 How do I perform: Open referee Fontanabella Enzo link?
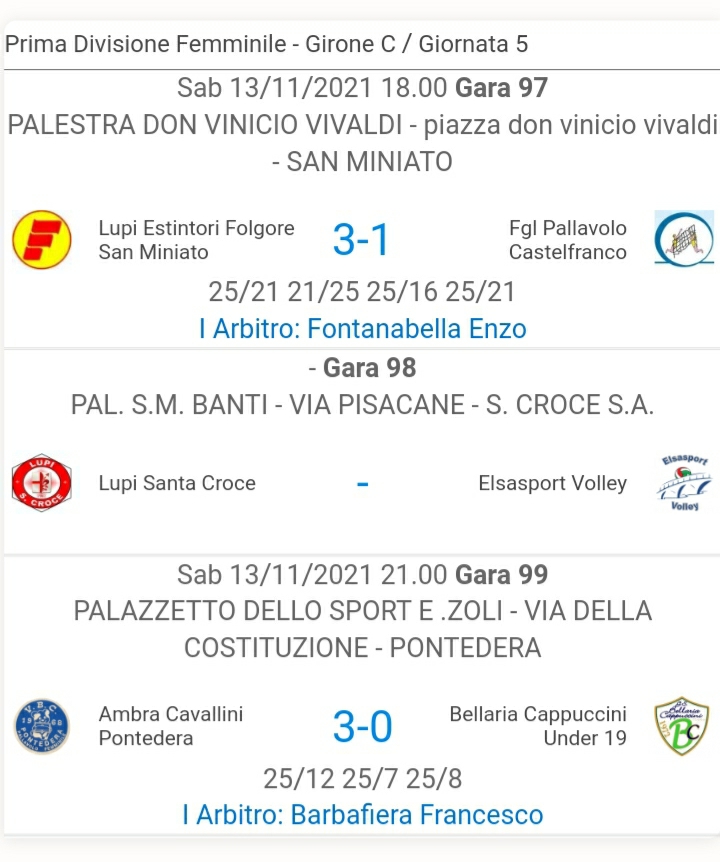[362, 328]
